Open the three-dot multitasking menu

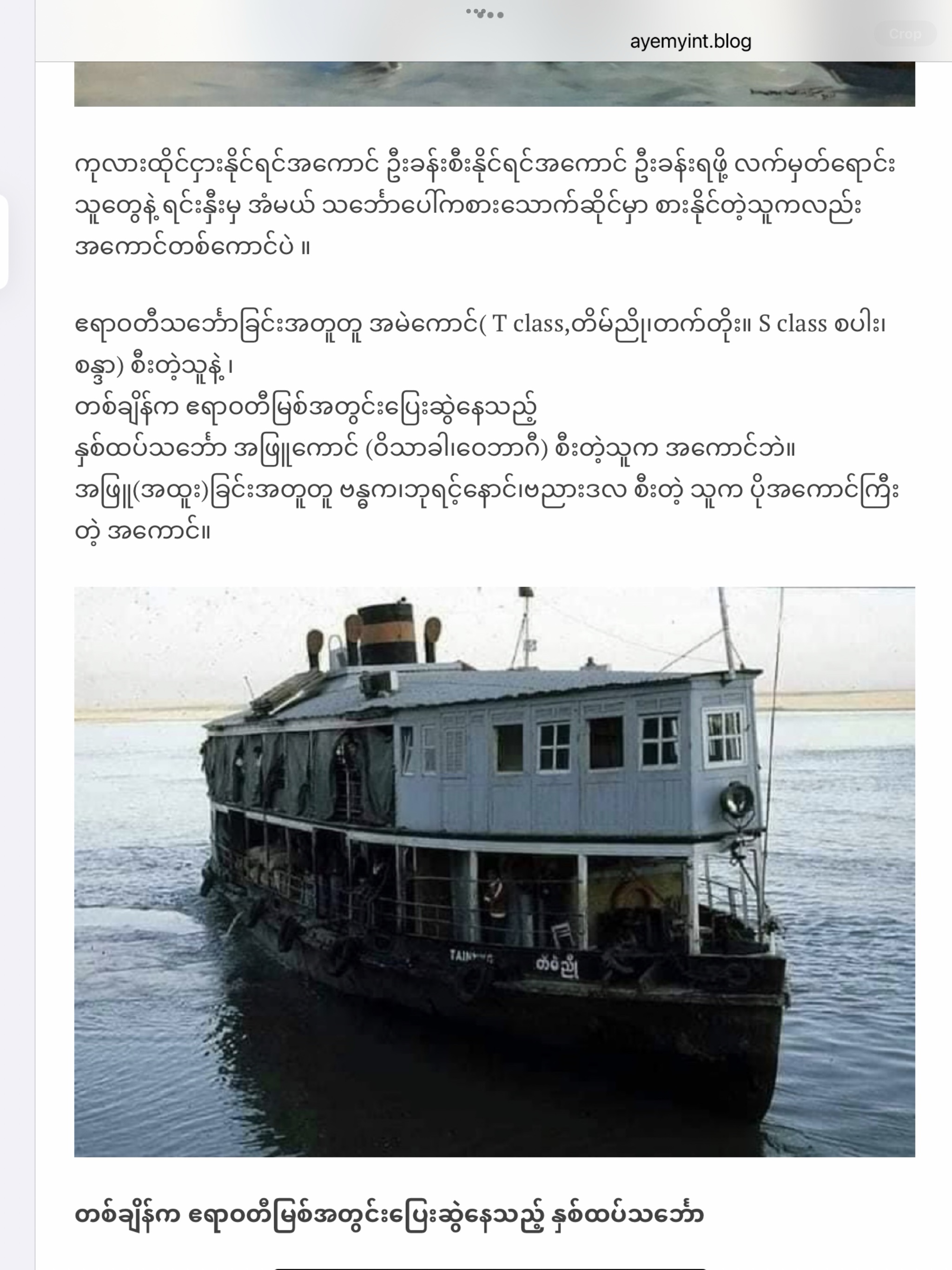(485, 14)
